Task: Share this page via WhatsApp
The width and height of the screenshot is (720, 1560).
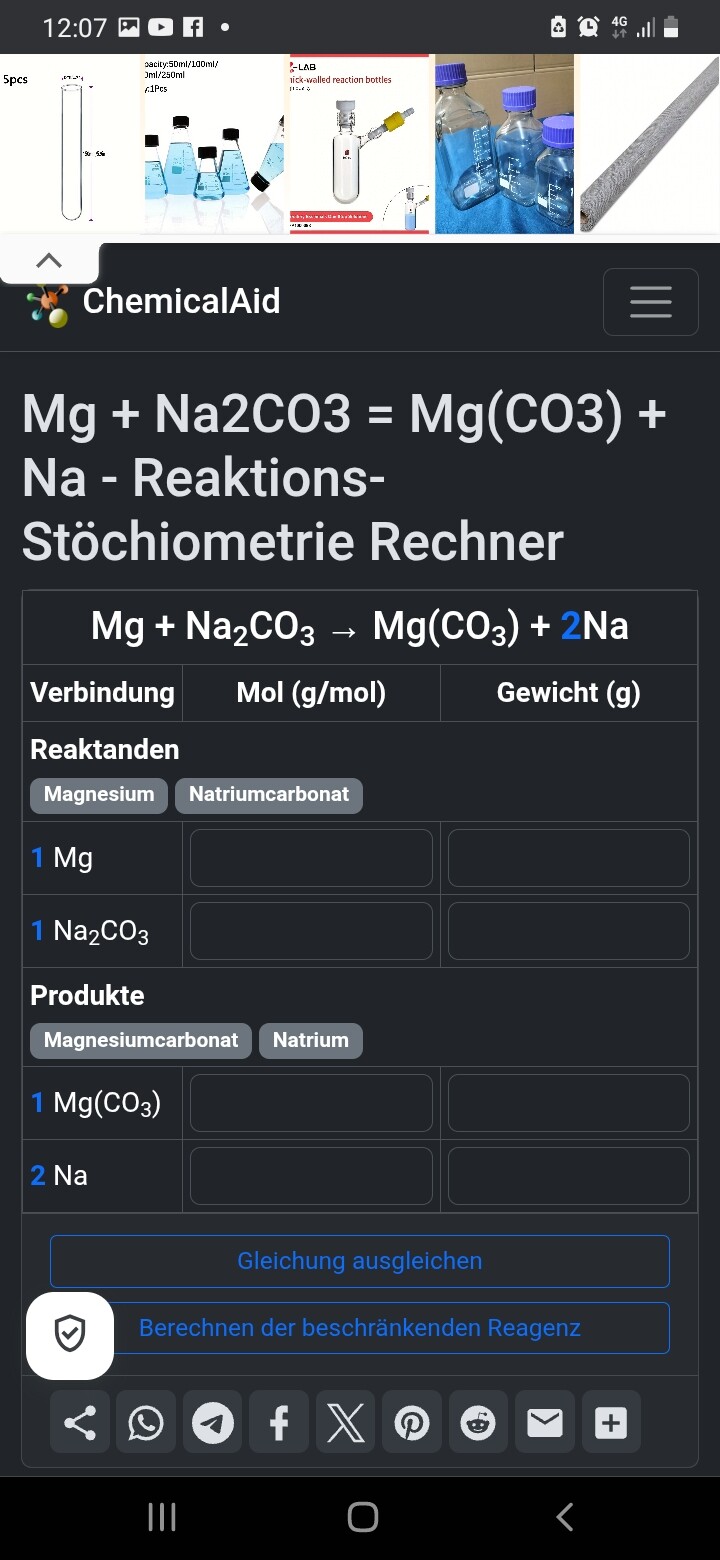Action: pyautogui.click(x=146, y=1422)
